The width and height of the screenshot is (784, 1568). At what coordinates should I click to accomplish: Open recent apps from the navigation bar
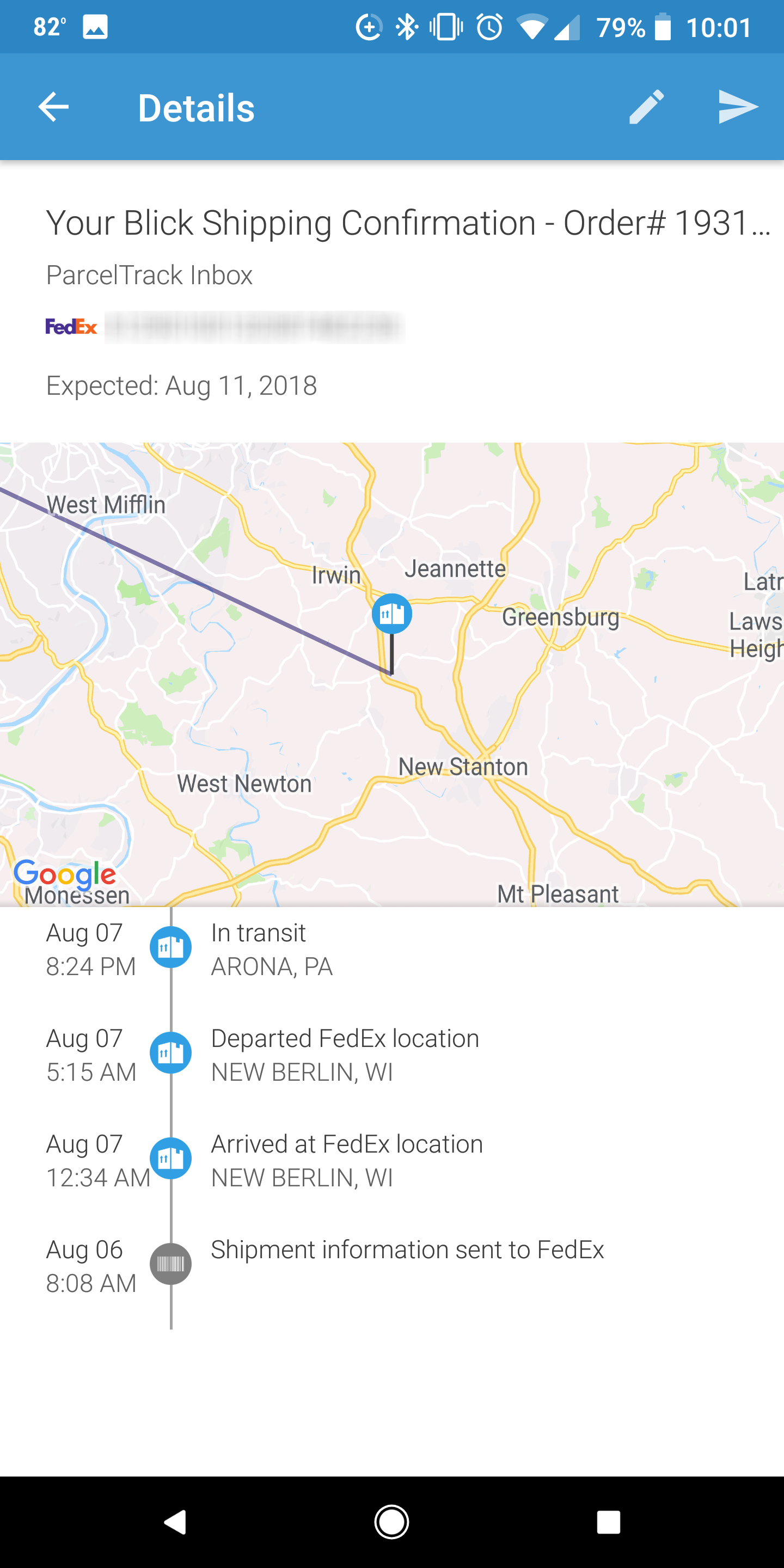click(x=608, y=1522)
